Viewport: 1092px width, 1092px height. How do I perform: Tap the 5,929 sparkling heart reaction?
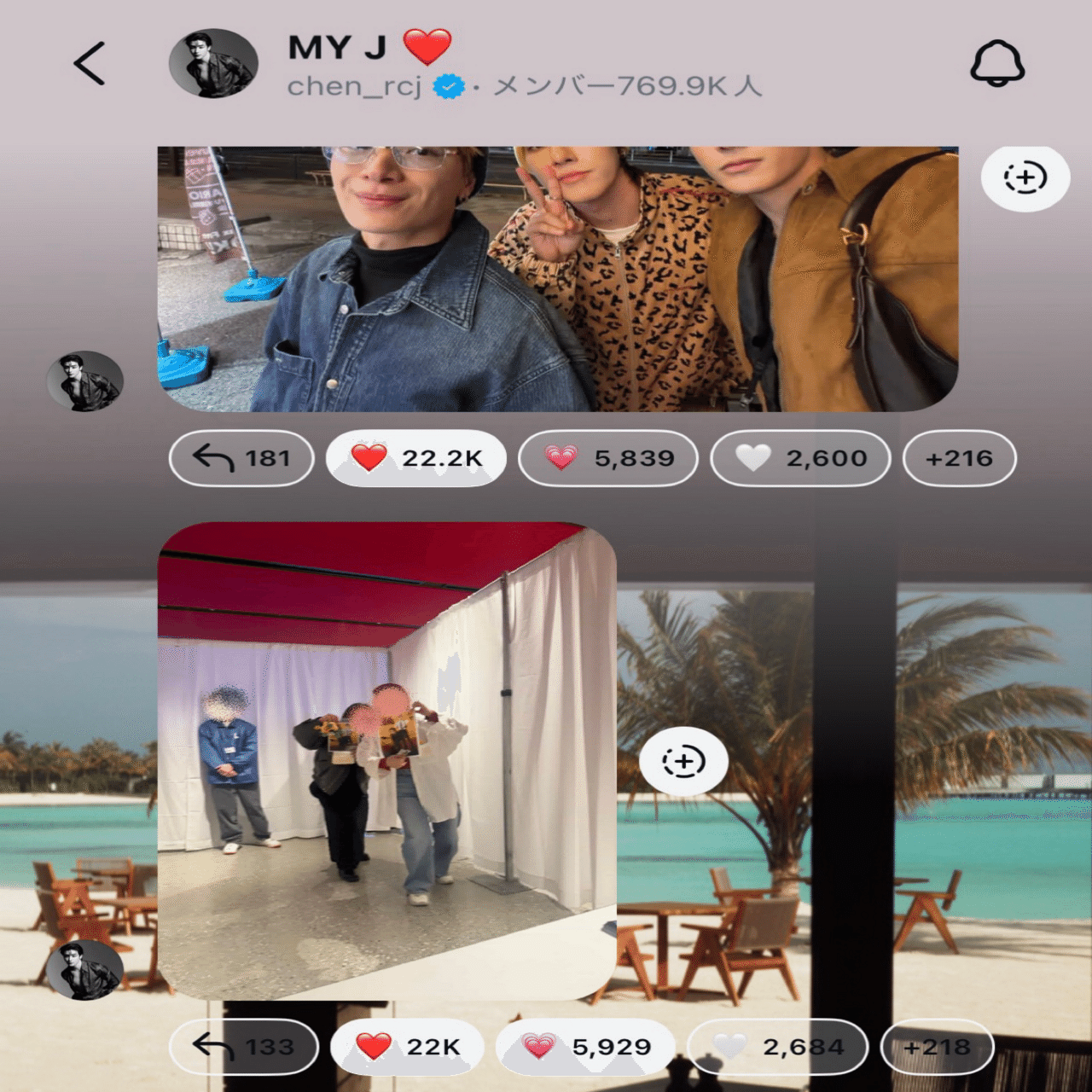point(586,1046)
